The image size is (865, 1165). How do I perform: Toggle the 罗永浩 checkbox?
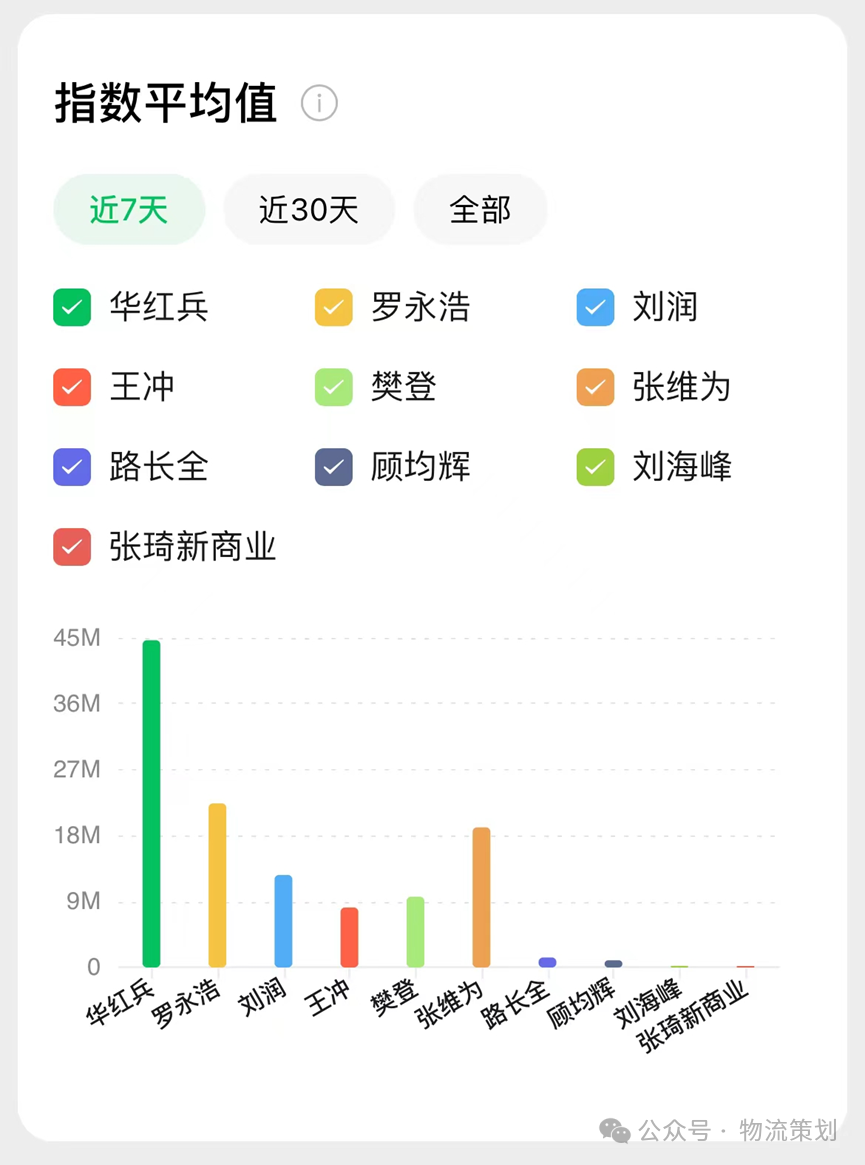click(334, 307)
